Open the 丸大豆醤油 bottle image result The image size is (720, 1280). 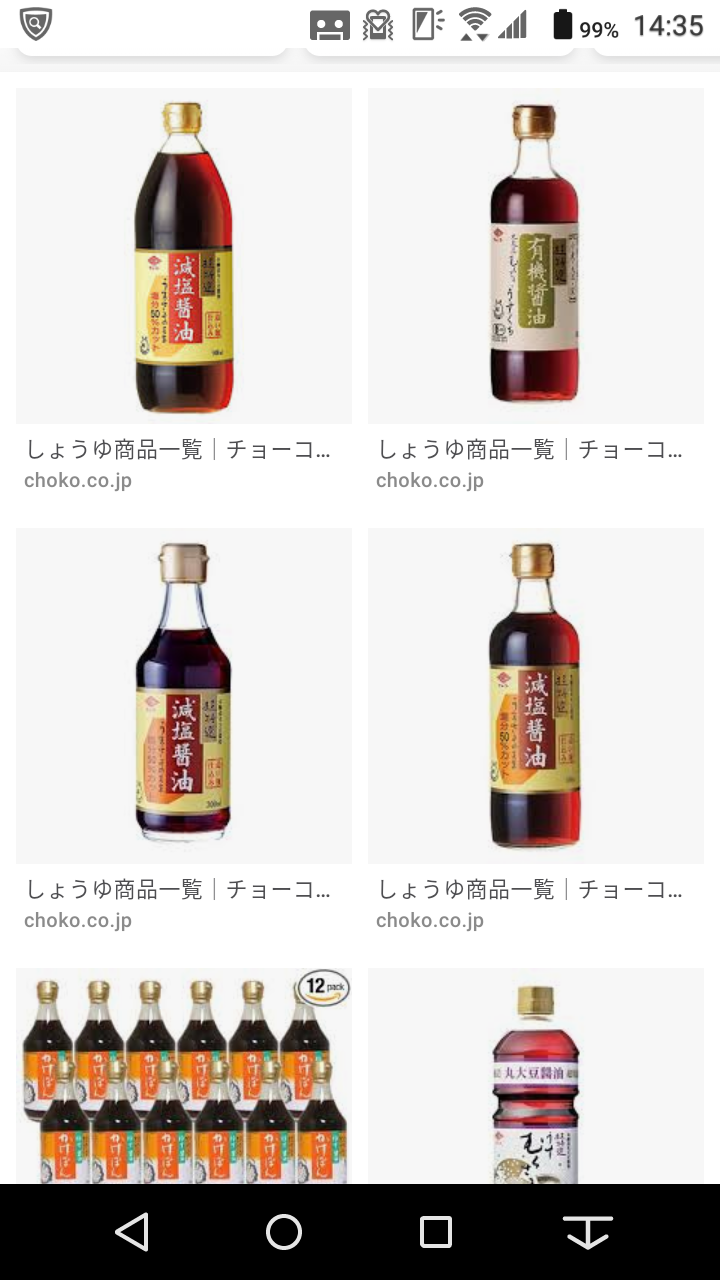[x=535, y=1075]
